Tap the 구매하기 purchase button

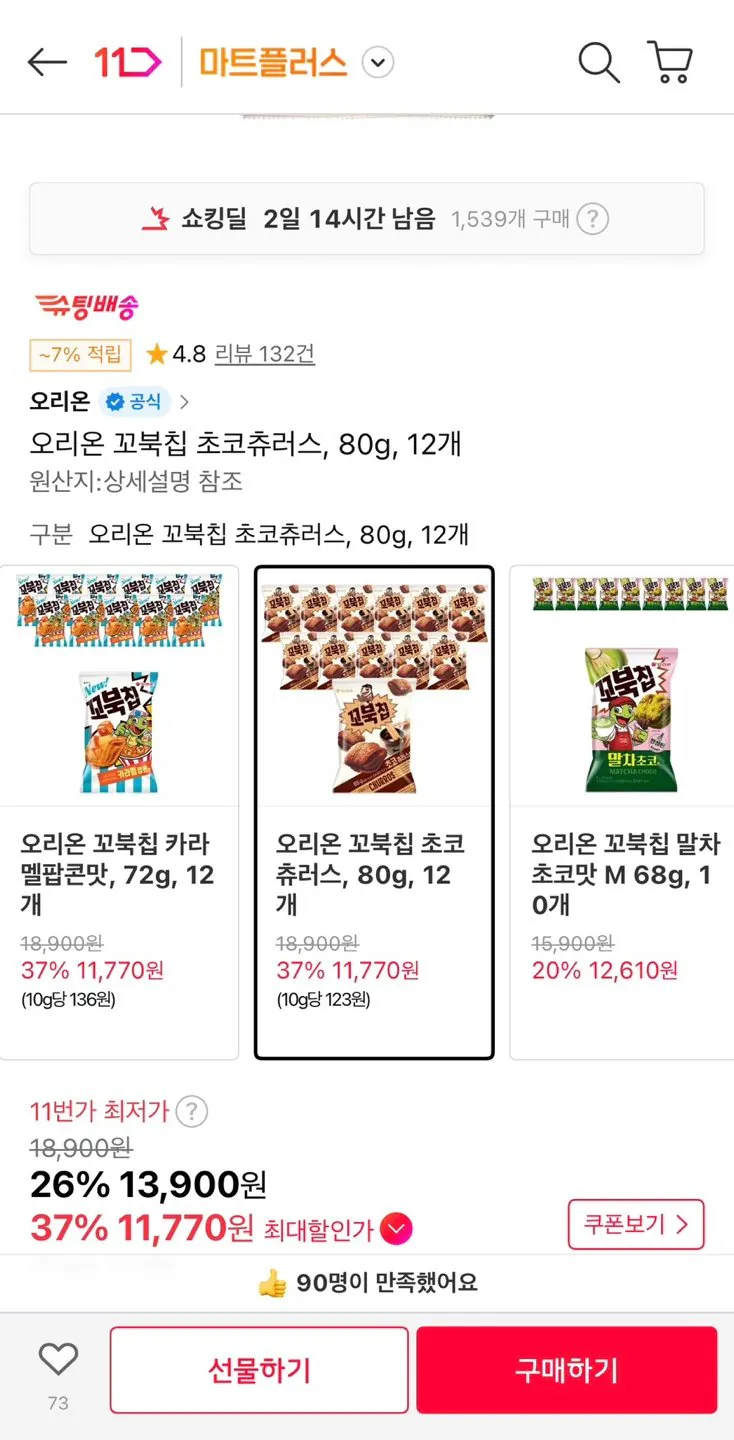click(x=566, y=1370)
